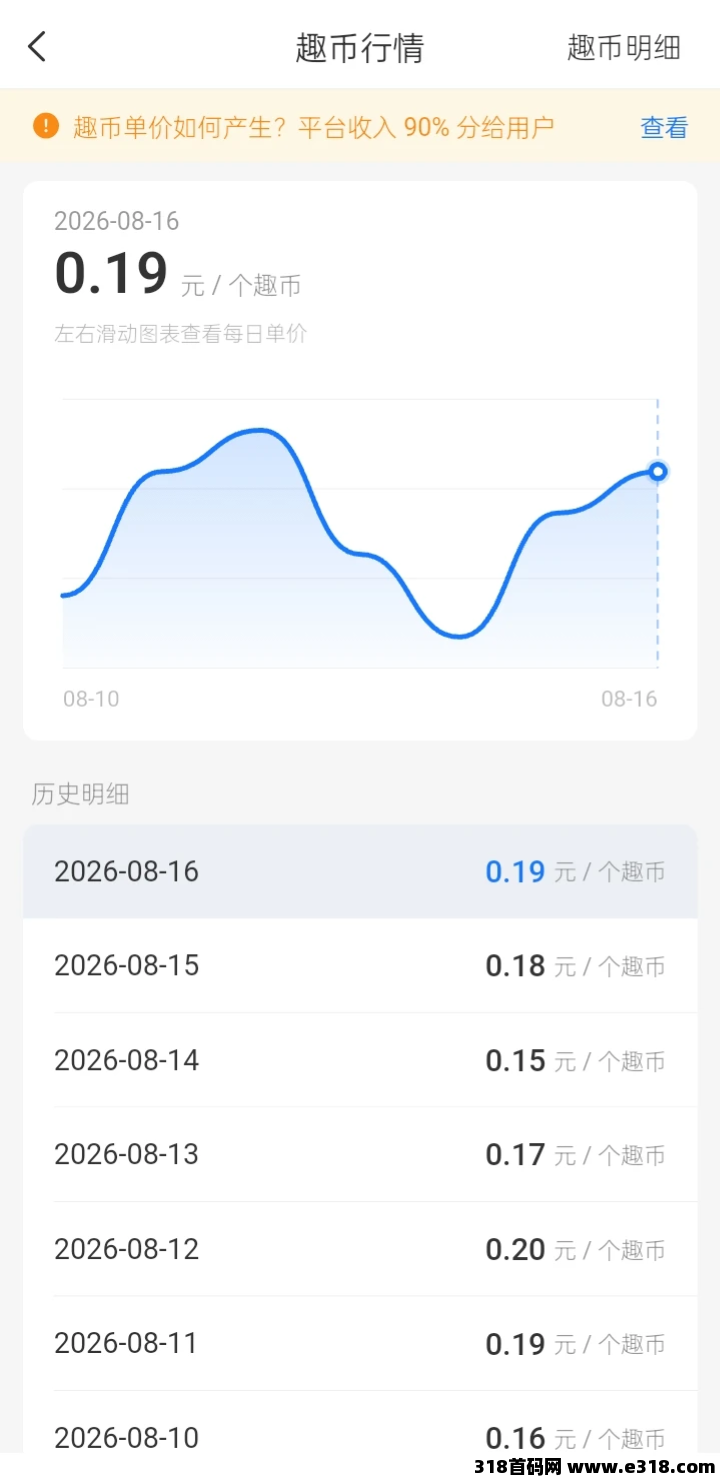Go back using the top-left arrow
720x1484 pixels.
(x=37, y=46)
